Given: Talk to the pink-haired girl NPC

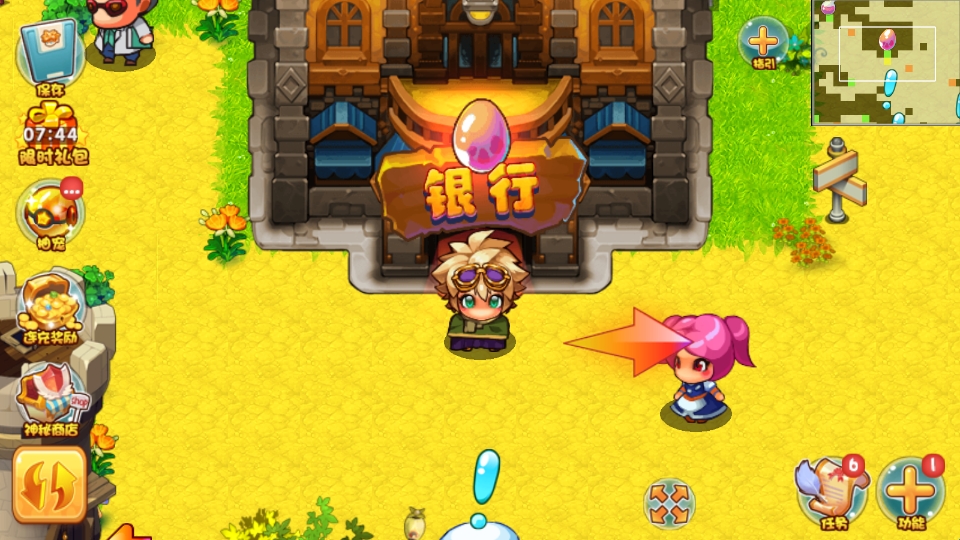Looking at the screenshot, I should [x=700, y=370].
